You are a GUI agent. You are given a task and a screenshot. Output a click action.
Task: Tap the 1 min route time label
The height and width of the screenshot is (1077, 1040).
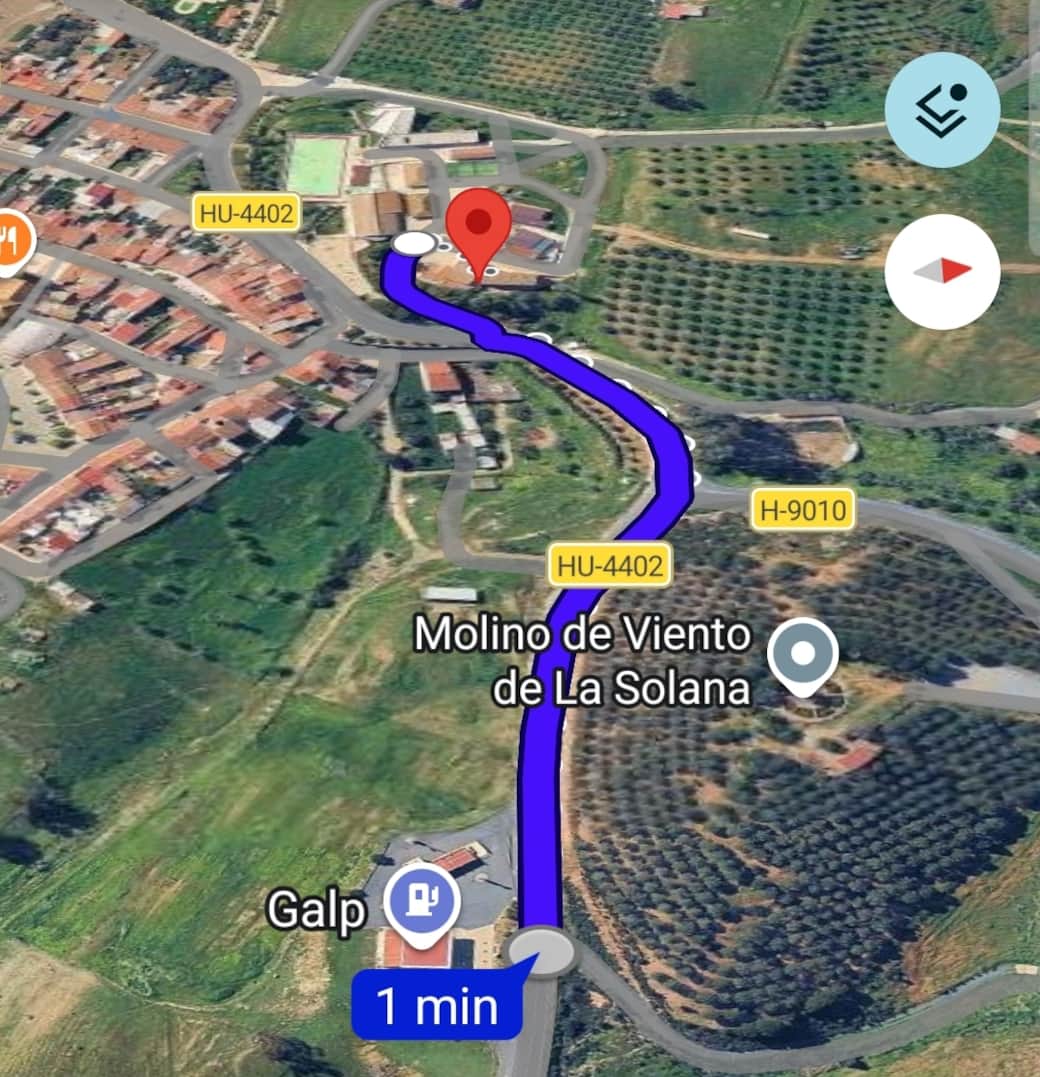437,1004
